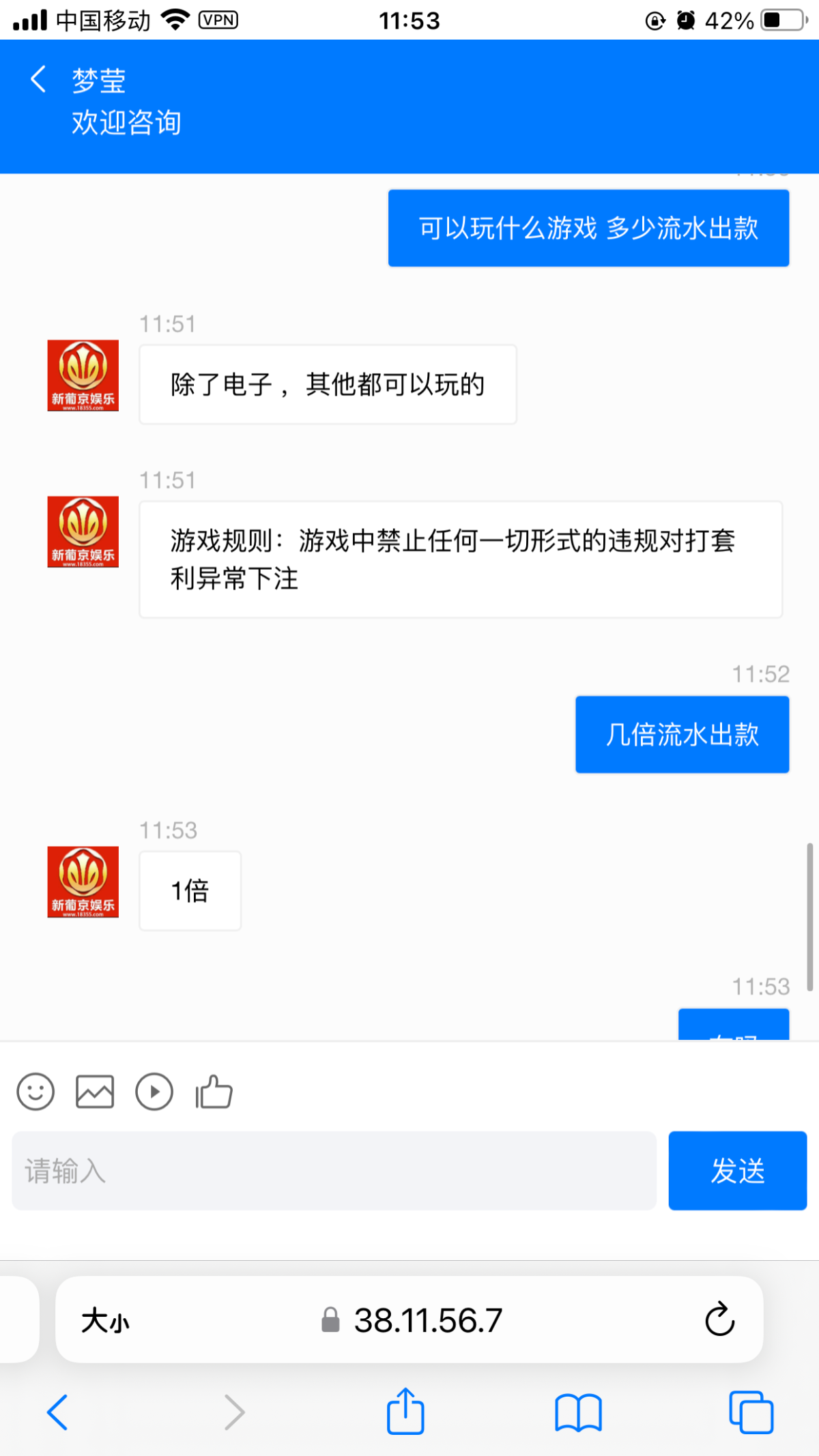819x1456 pixels.
Task: Share this page from Safari toolbar
Action: (x=406, y=1411)
